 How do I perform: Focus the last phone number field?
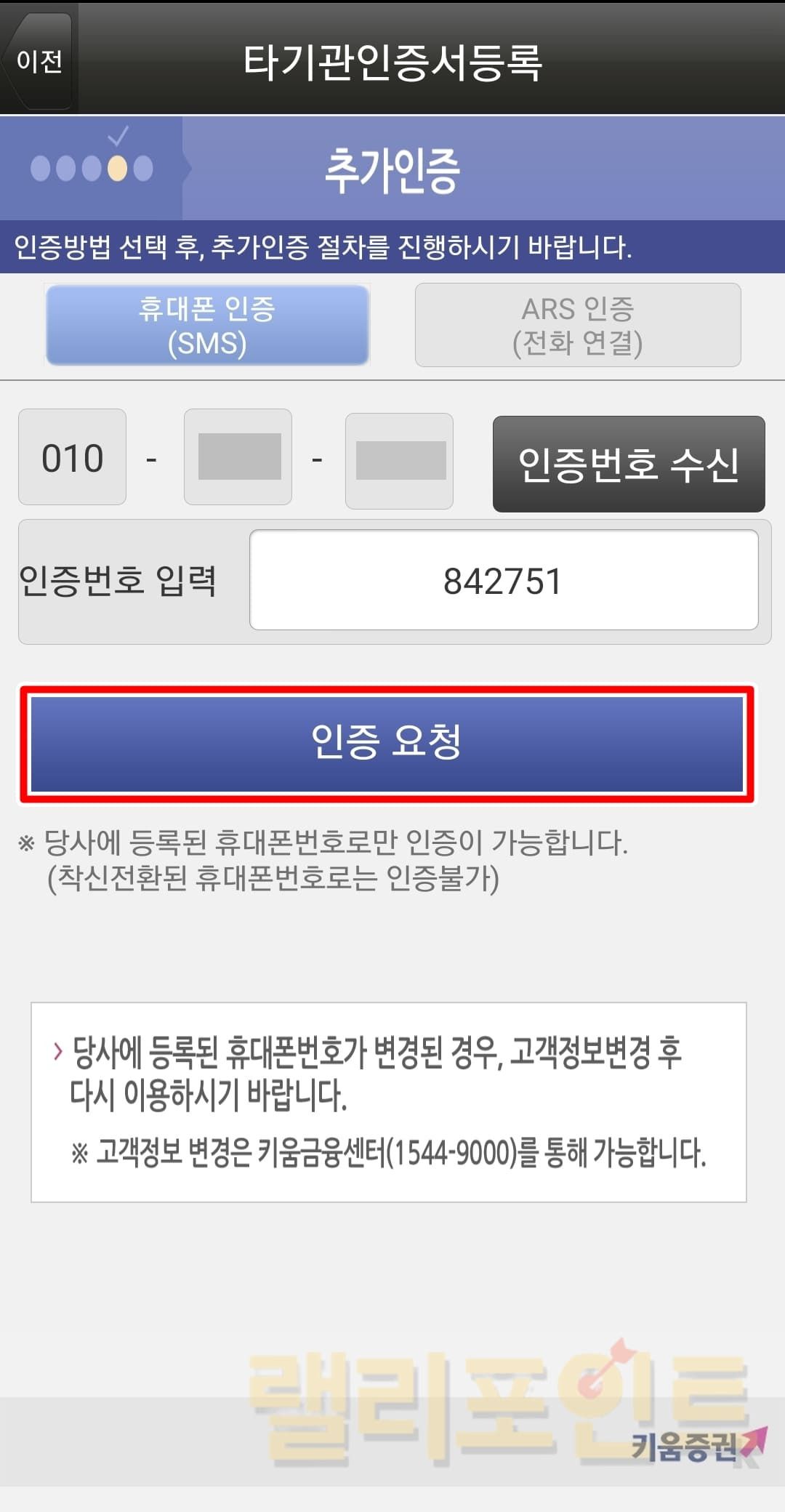tap(400, 461)
